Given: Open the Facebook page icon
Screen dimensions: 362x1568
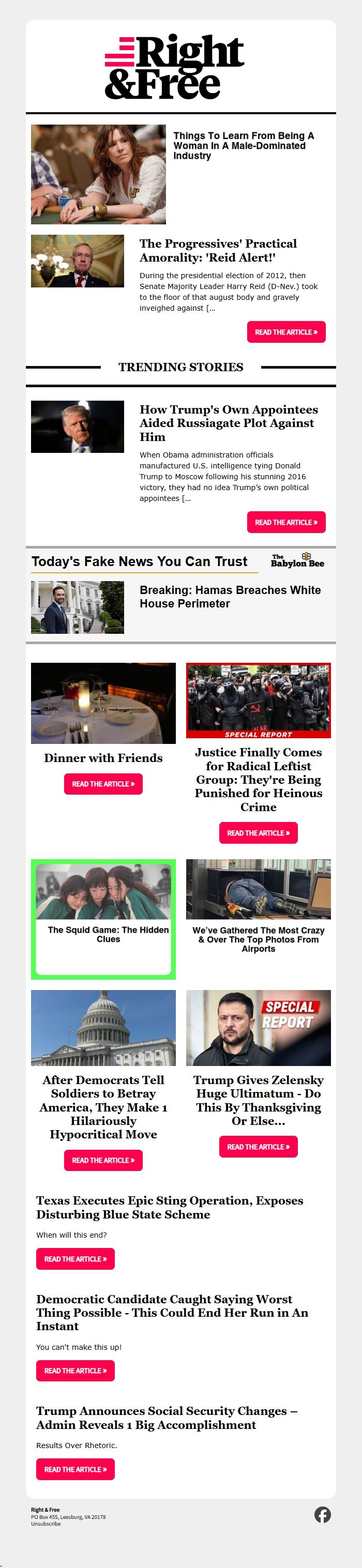Looking at the screenshot, I should pos(323,1514).
